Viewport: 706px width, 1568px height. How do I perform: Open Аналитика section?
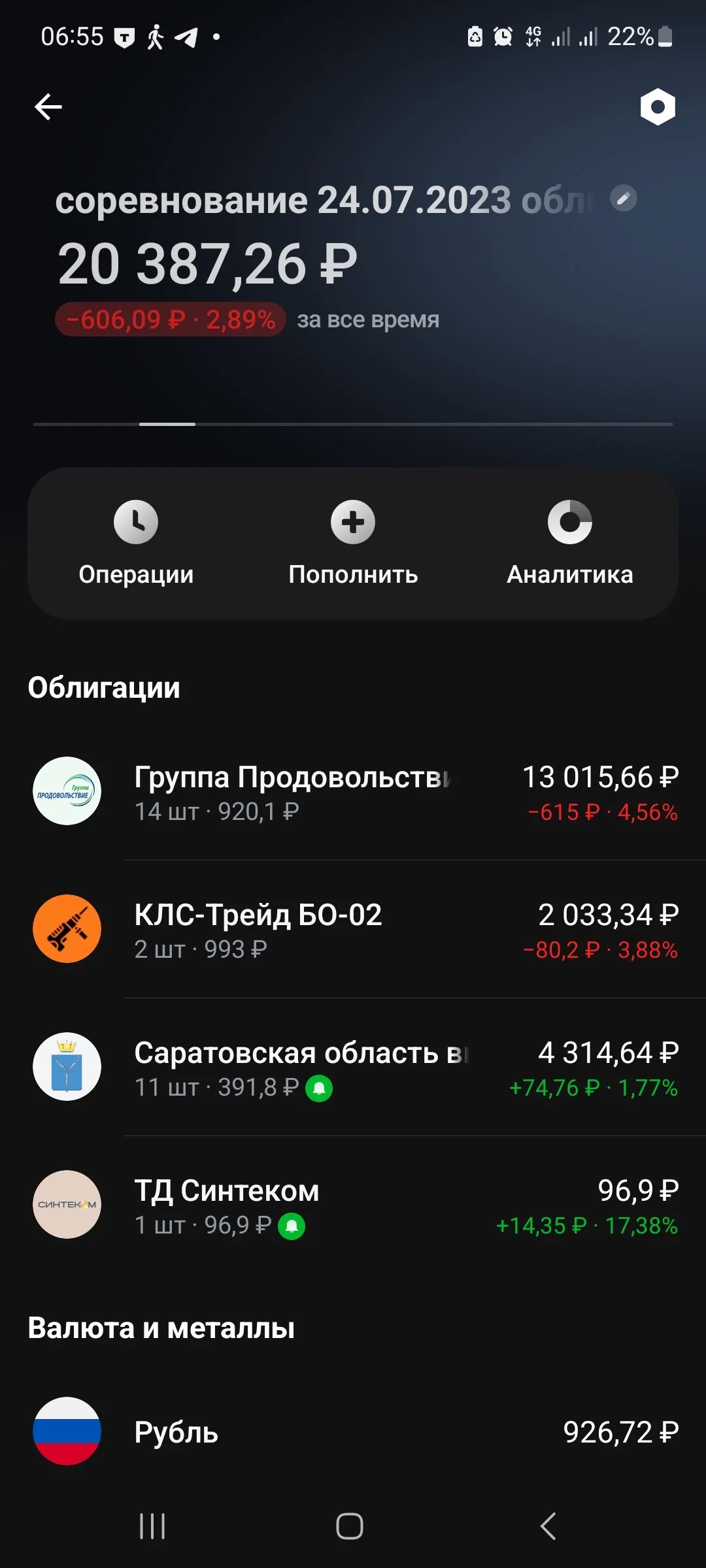click(570, 543)
